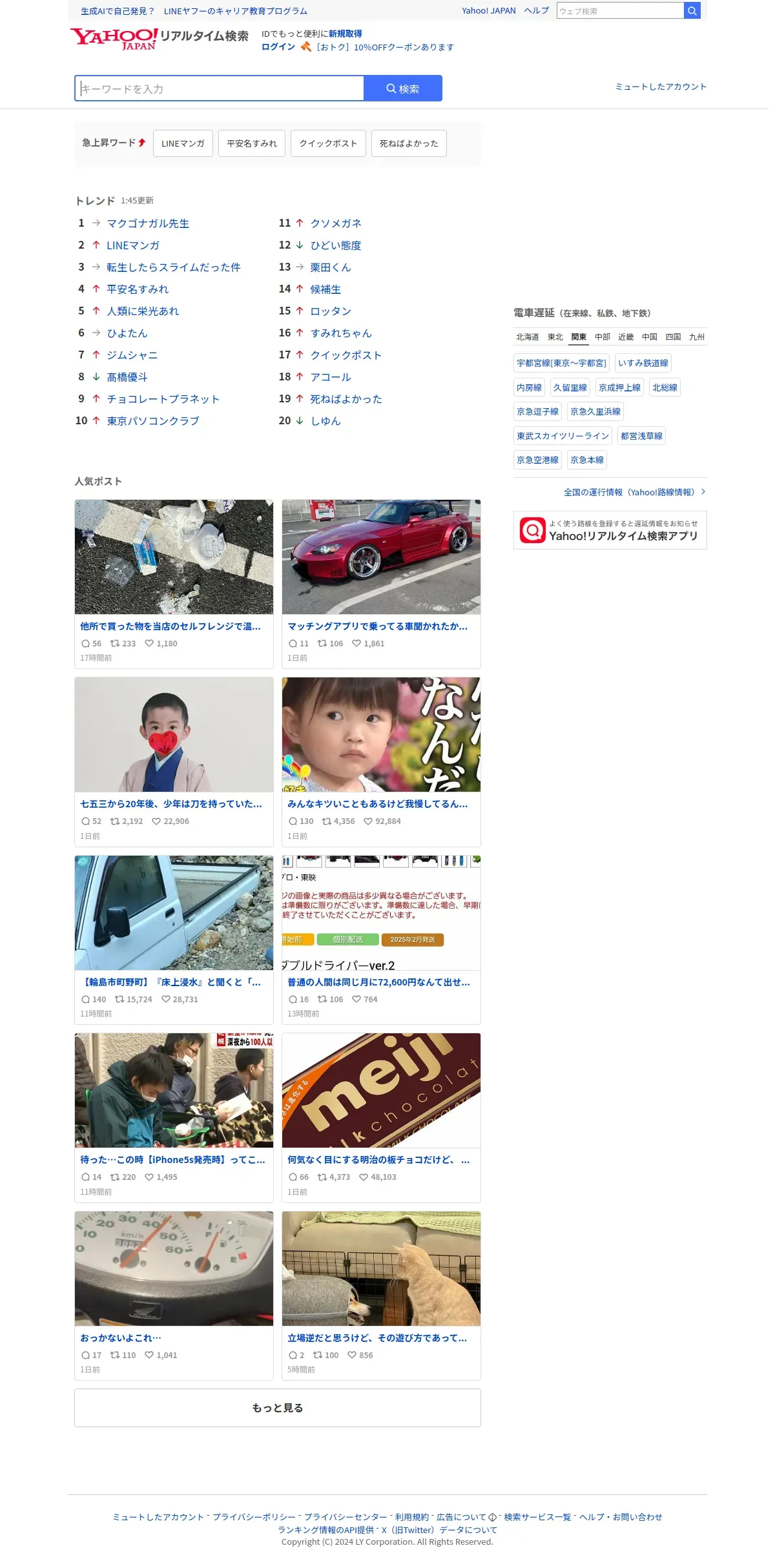The height and width of the screenshot is (1568, 775).
Task: Tap the blue 検索 button
Action: coord(403,88)
